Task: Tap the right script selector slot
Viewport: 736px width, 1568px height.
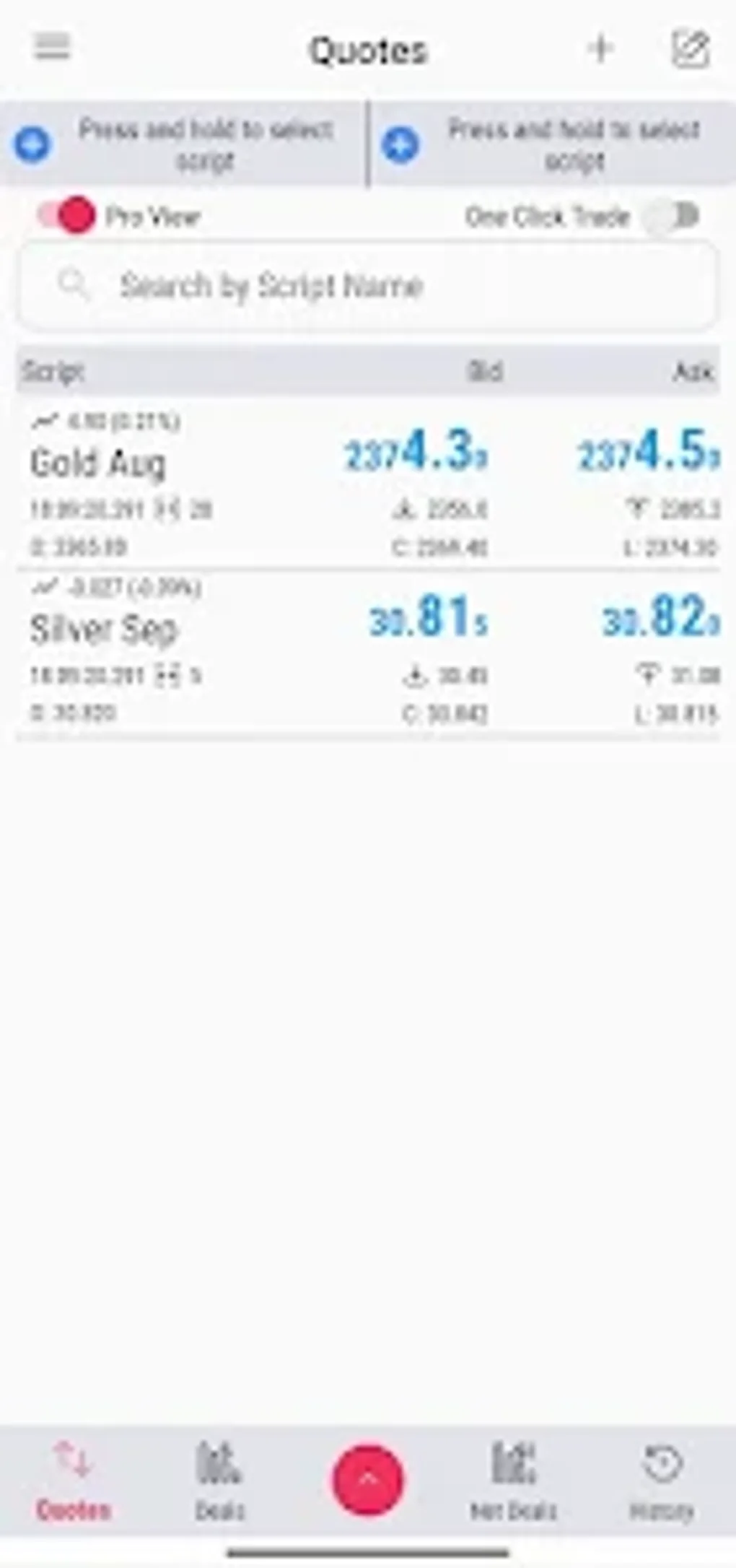Action: pos(553,144)
